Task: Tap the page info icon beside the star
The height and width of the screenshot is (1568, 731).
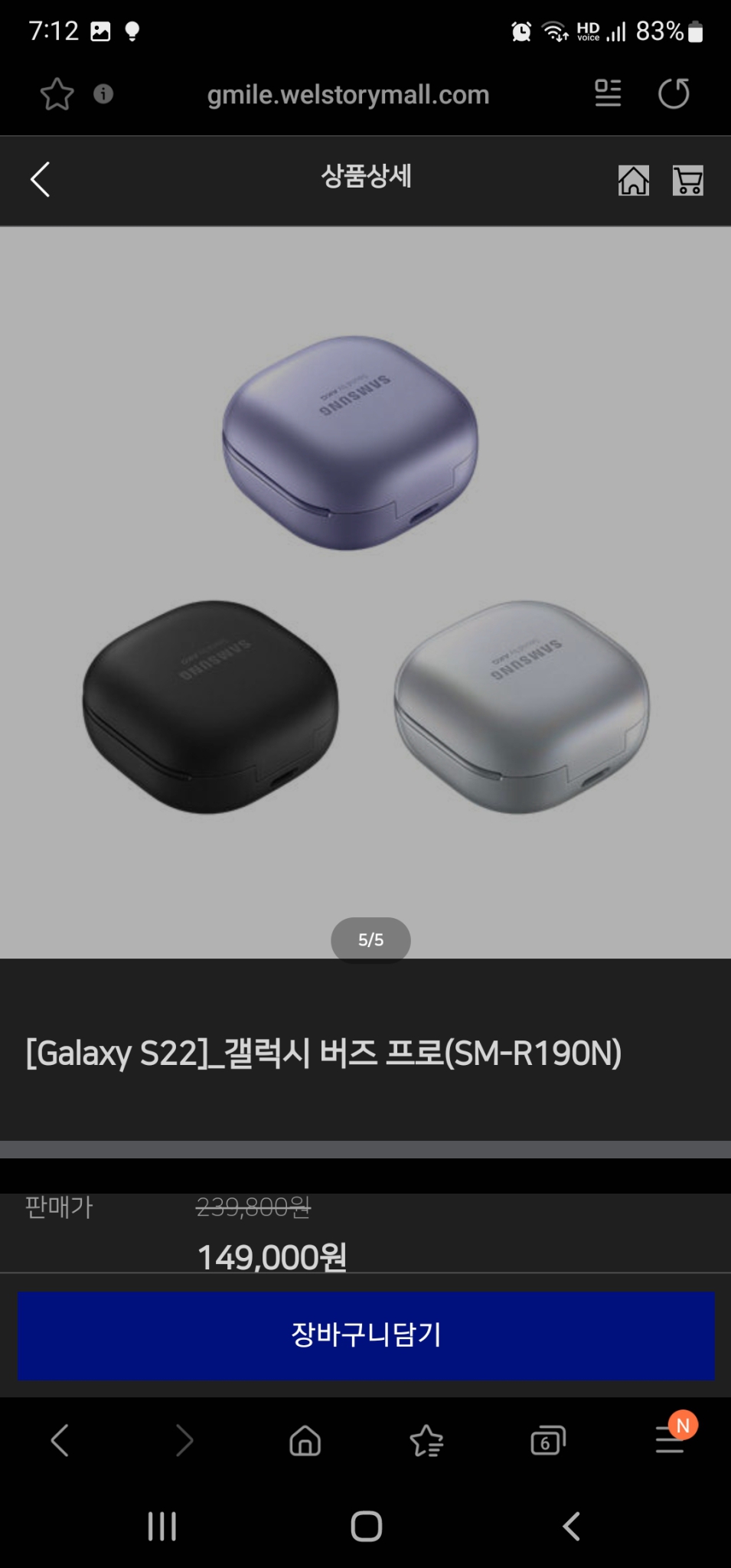Action: 104,94
